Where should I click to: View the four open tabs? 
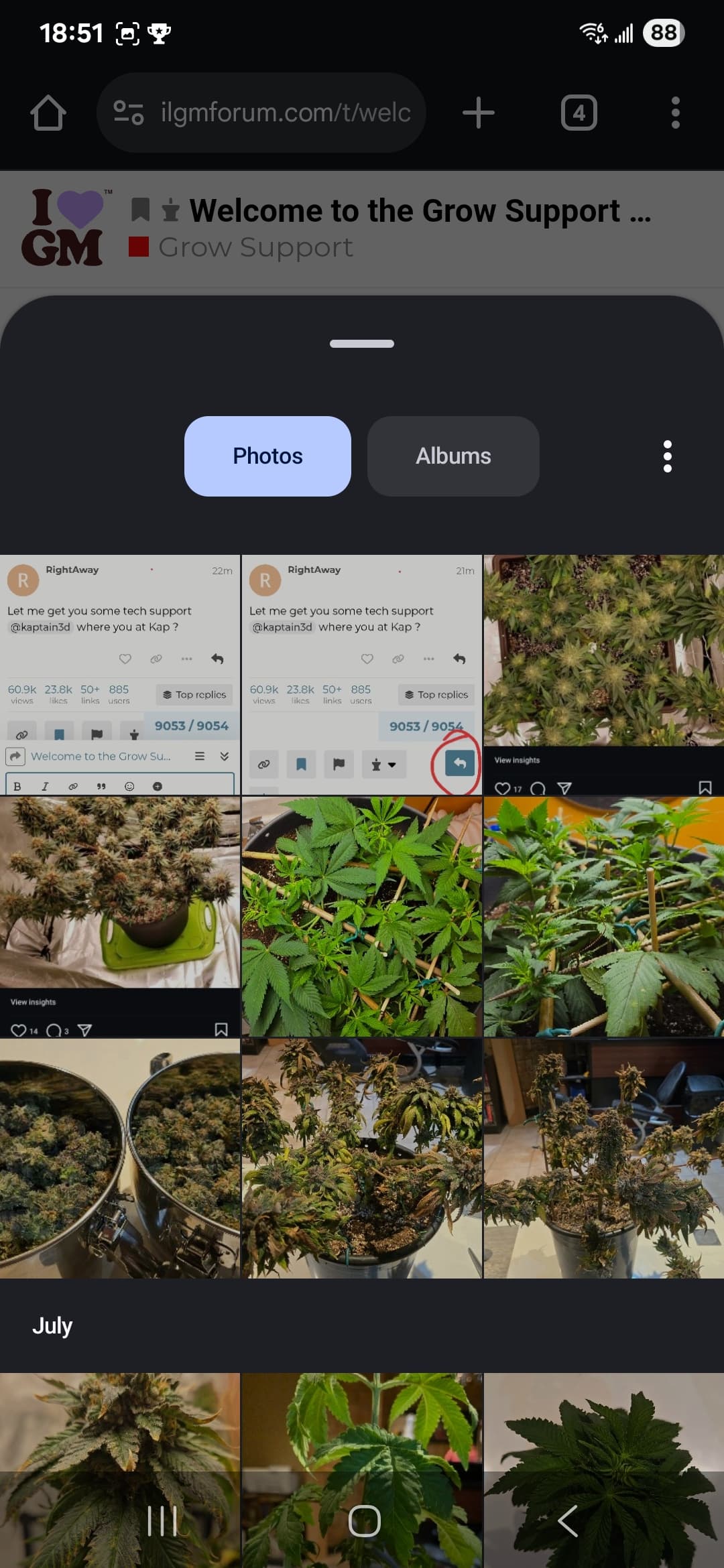[579, 113]
